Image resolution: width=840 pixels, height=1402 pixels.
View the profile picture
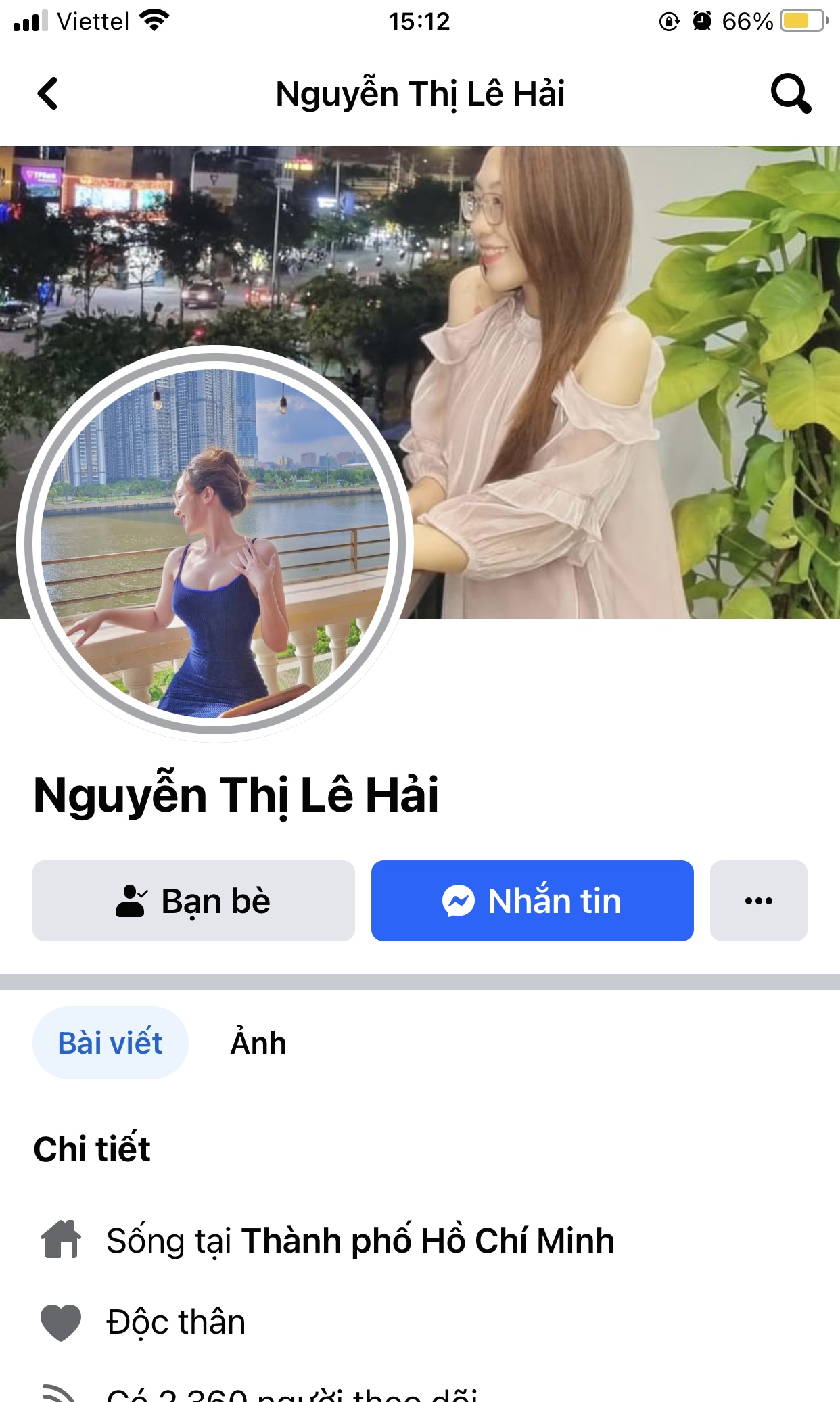(x=215, y=543)
